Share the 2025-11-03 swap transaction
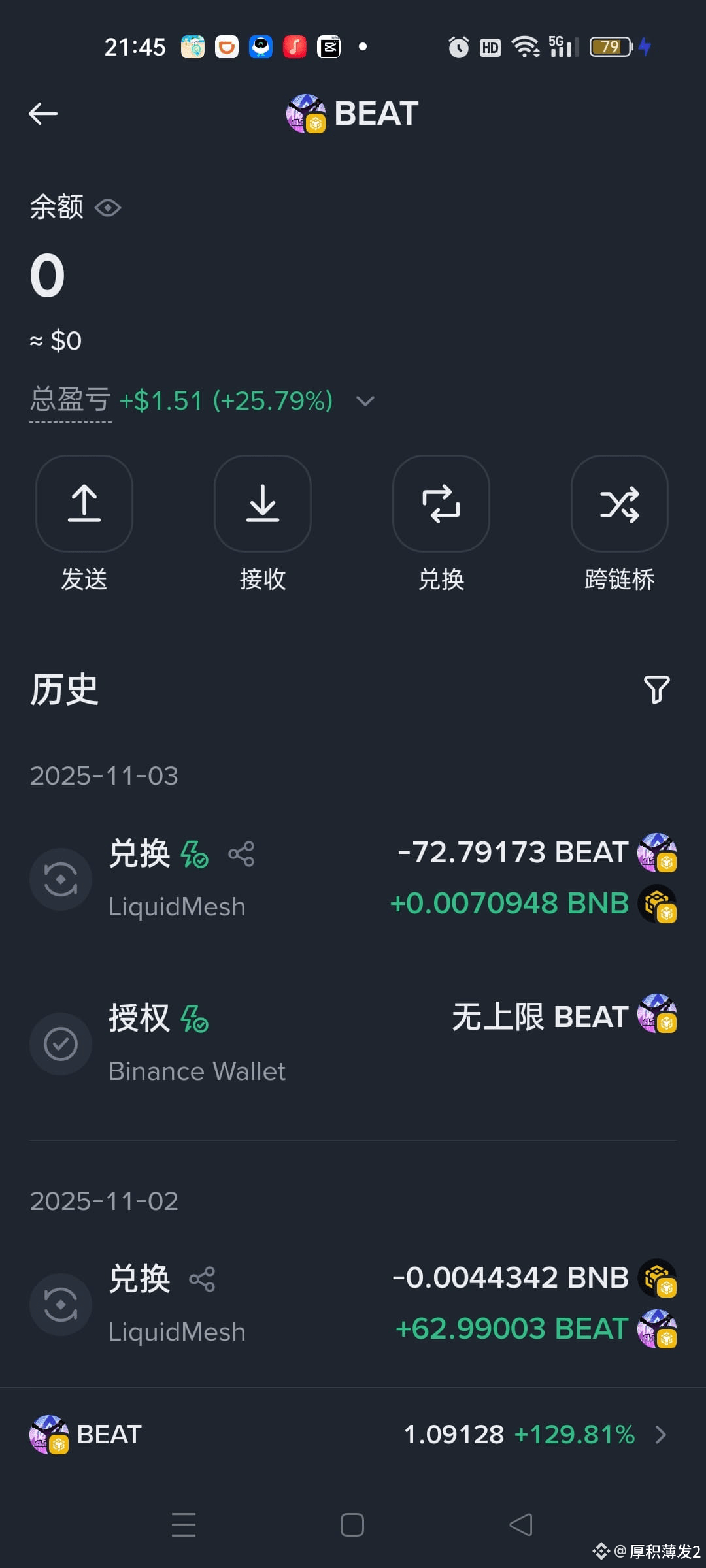The image size is (706, 1568). click(241, 854)
